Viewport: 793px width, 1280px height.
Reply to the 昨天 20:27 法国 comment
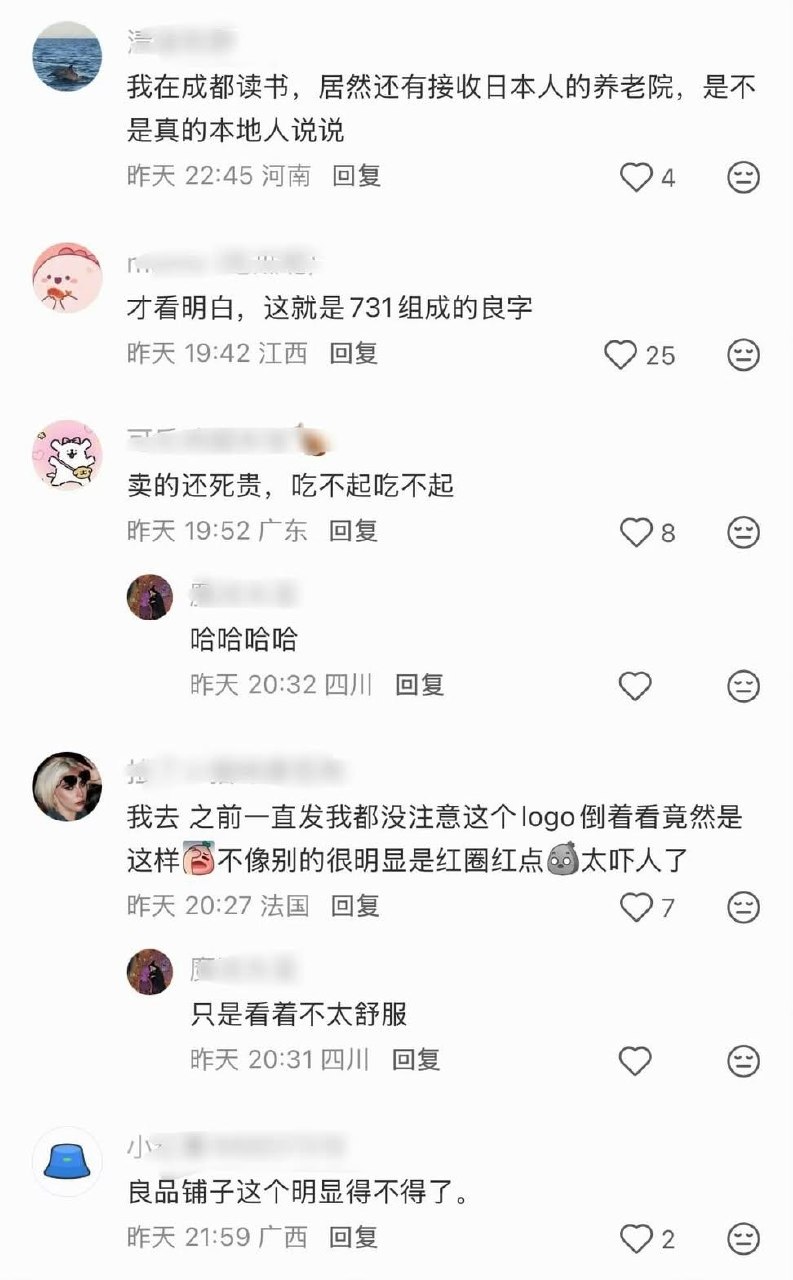(356, 906)
